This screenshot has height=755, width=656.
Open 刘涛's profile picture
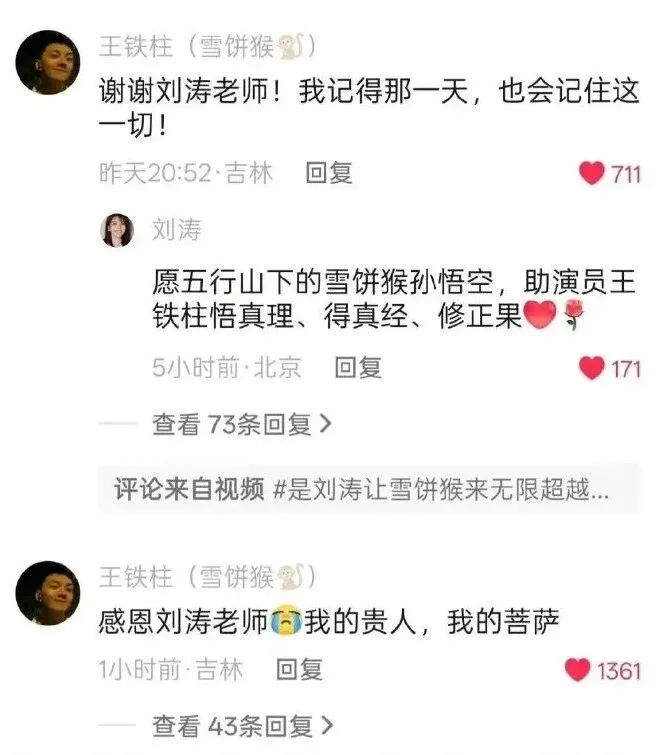tap(117, 230)
